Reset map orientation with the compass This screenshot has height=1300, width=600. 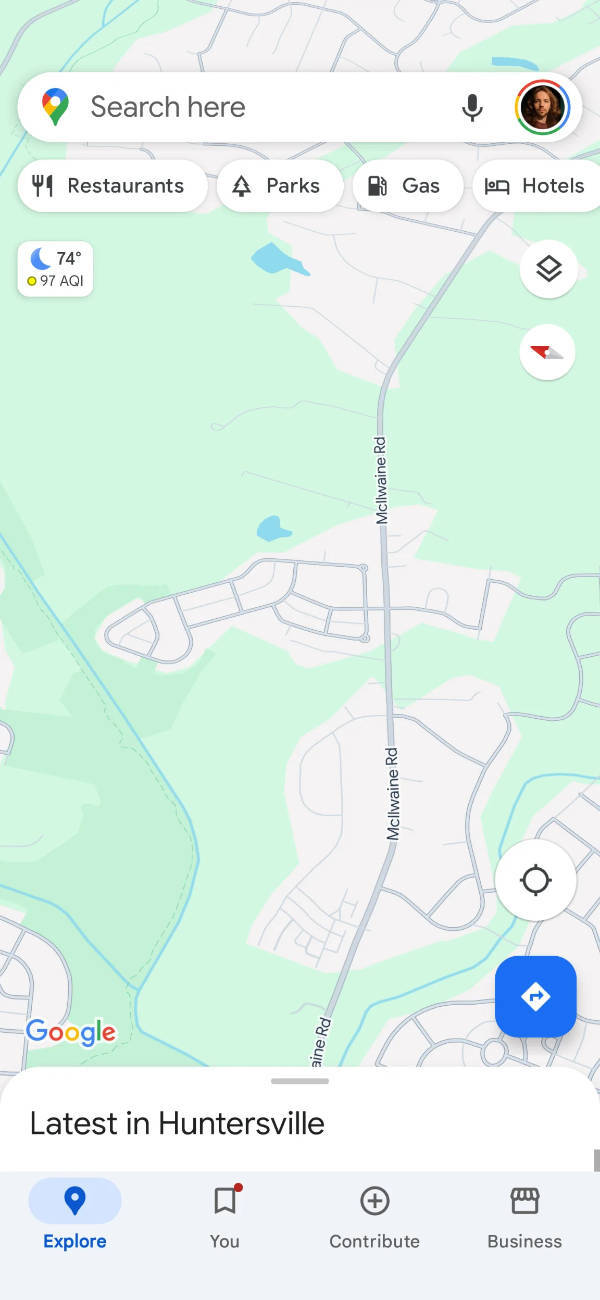point(547,352)
